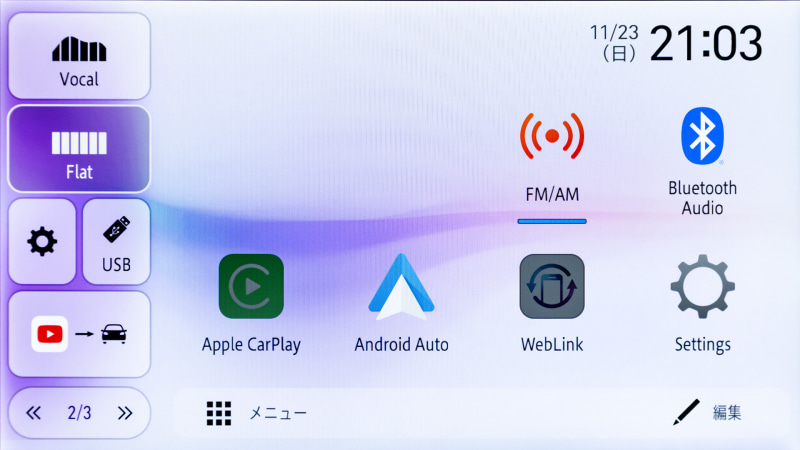Screen dimensions: 800x450
Task: Go to the next shortcut page
Action: [125, 413]
